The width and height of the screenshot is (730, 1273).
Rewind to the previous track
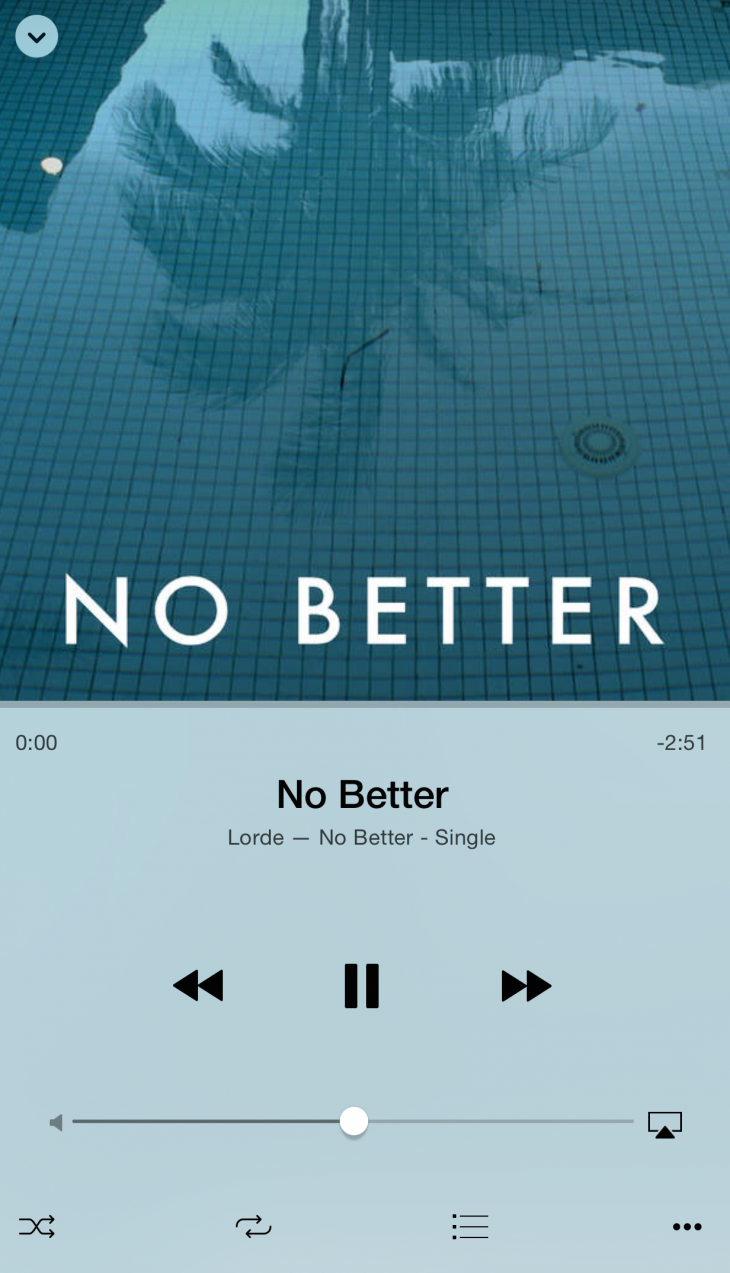click(x=198, y=986)
